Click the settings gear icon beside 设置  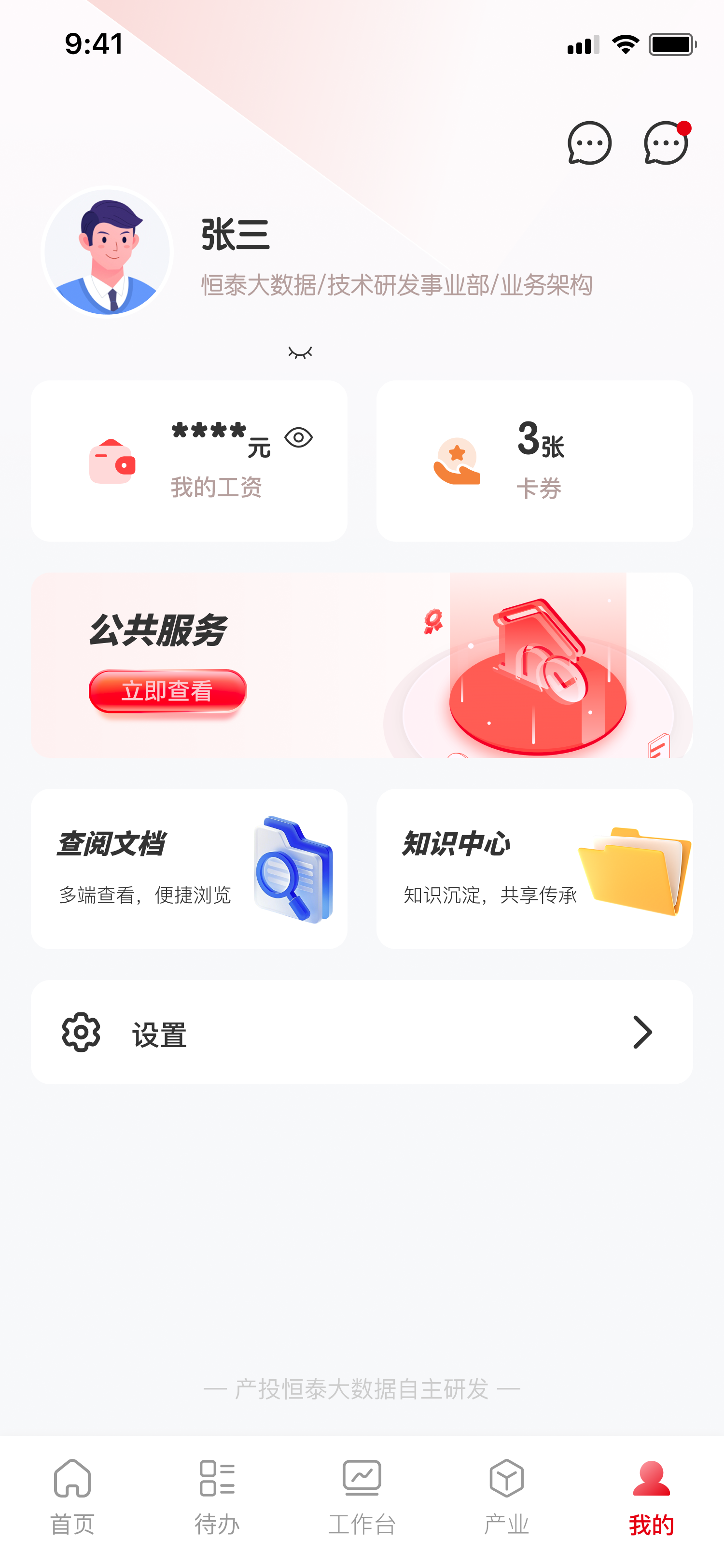[79, 1032]
